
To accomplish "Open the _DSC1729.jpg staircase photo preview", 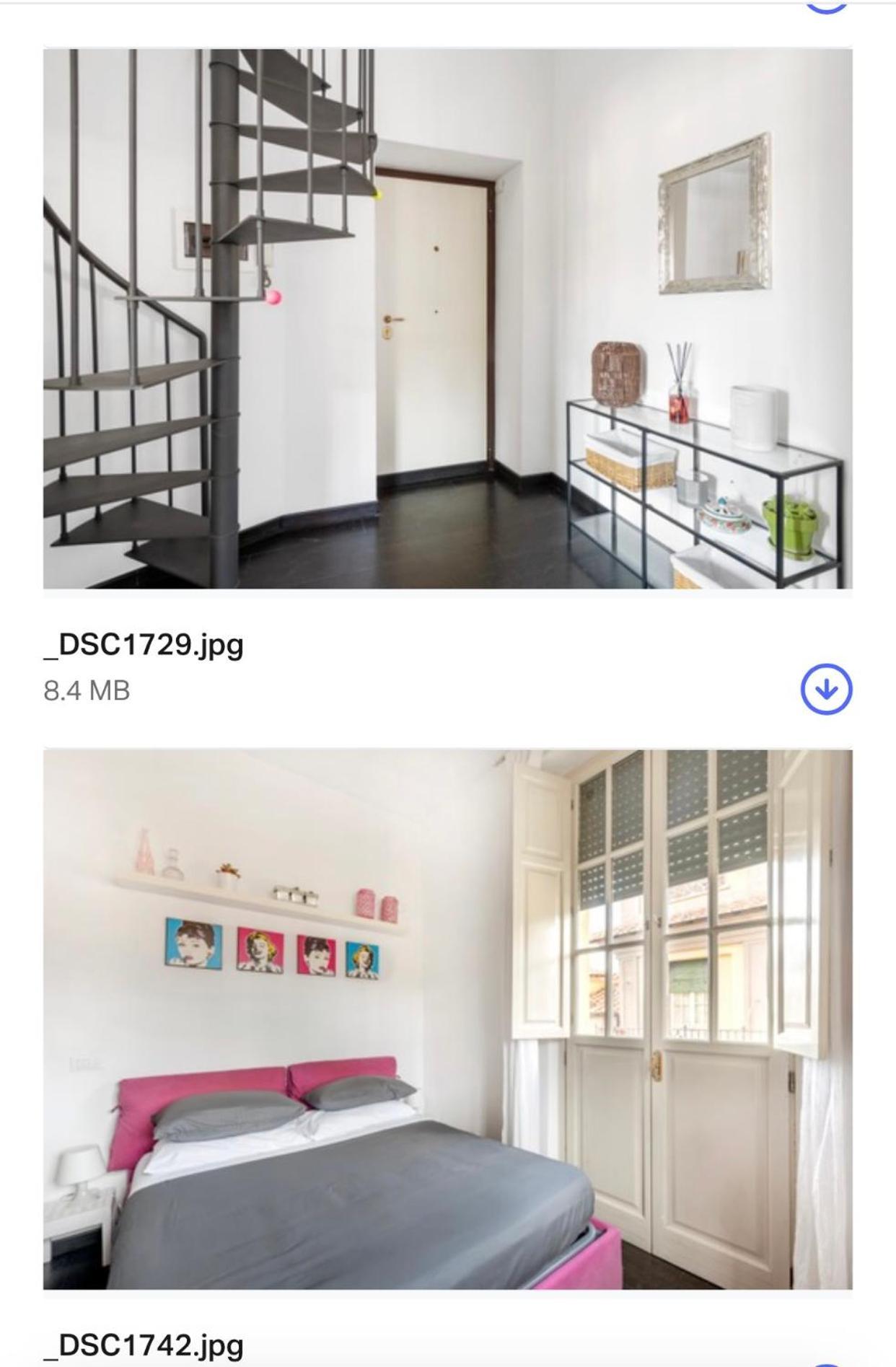I will point(447,318).
